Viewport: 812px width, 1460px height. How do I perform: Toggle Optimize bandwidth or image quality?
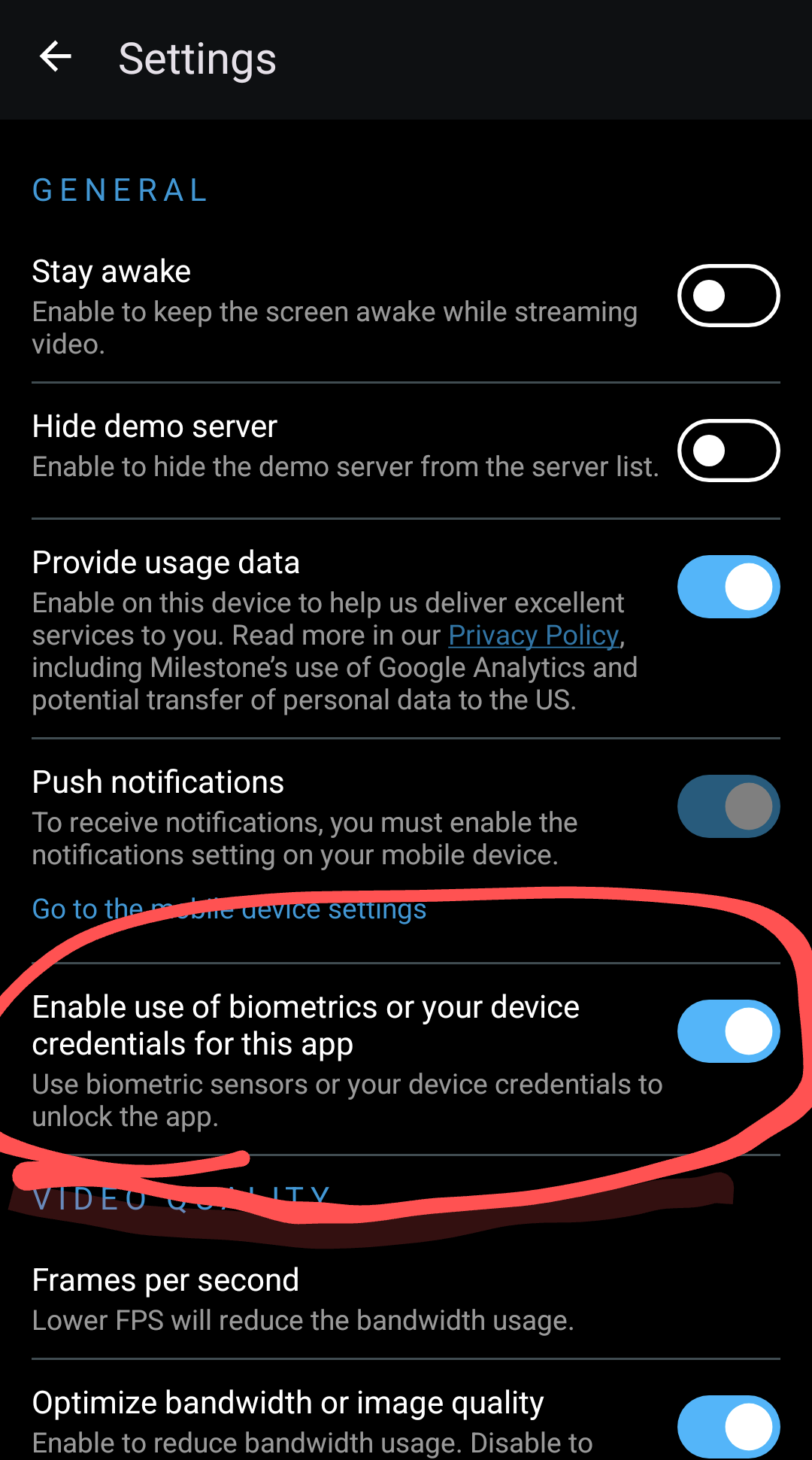coord(728,1426)
